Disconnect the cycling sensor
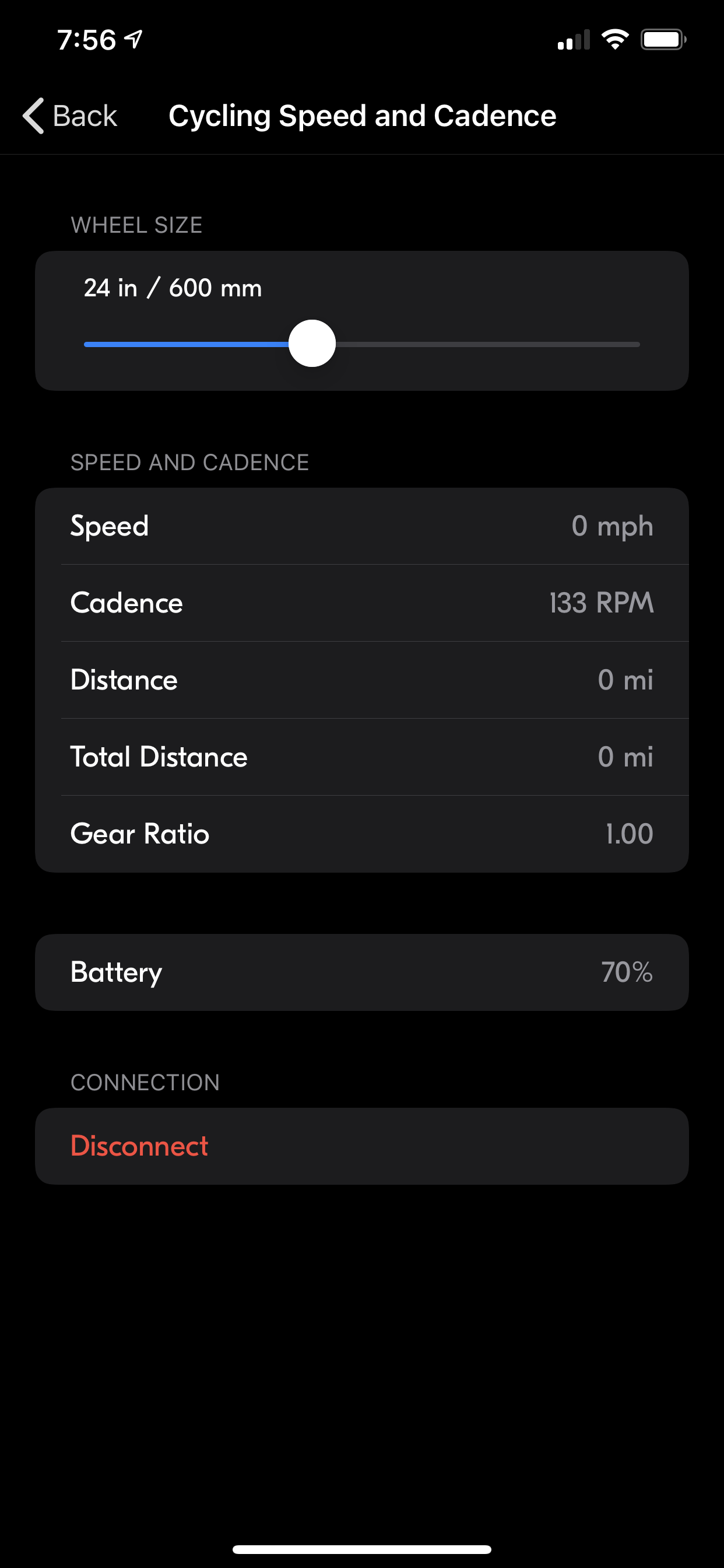 (361, 1146)
